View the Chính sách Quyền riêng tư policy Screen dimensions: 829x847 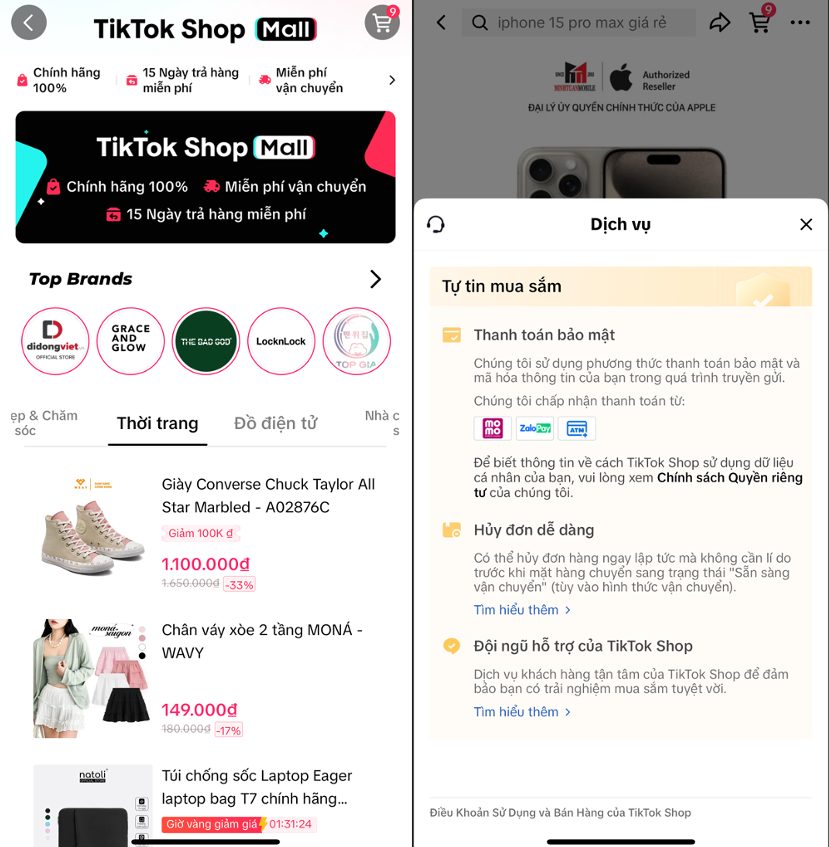730,477
